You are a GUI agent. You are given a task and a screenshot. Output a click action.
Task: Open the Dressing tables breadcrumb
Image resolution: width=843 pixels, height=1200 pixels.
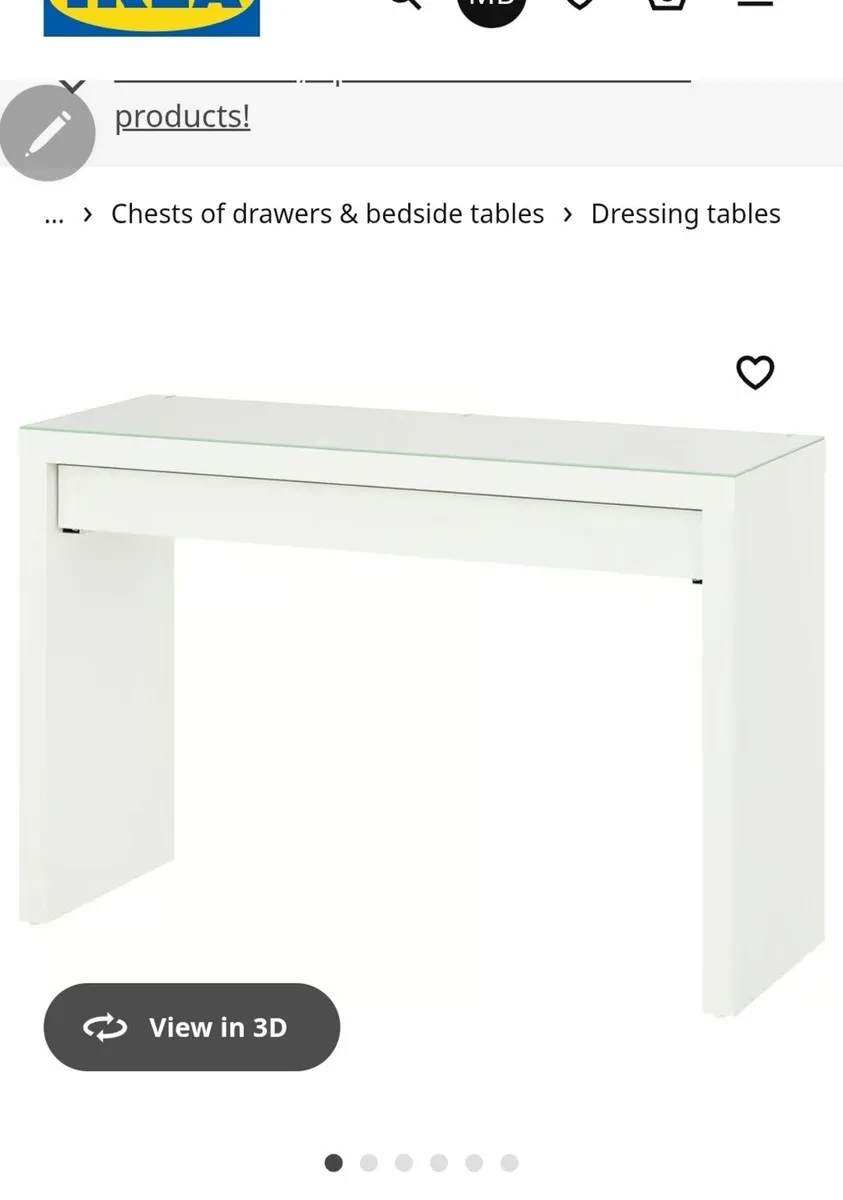[x=685, y=214]
